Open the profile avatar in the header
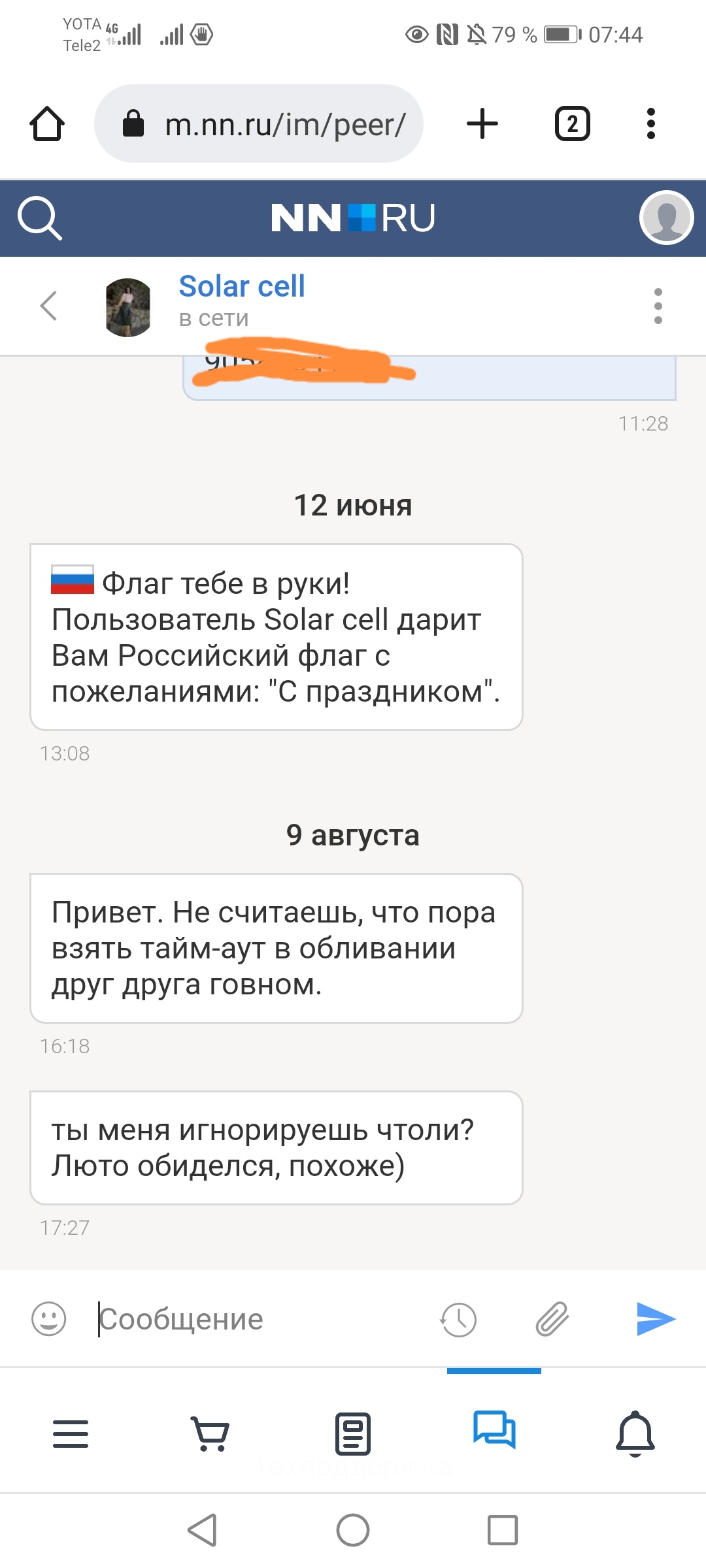The height and width of the screenshot is (1568, 706). click(666, 218)
